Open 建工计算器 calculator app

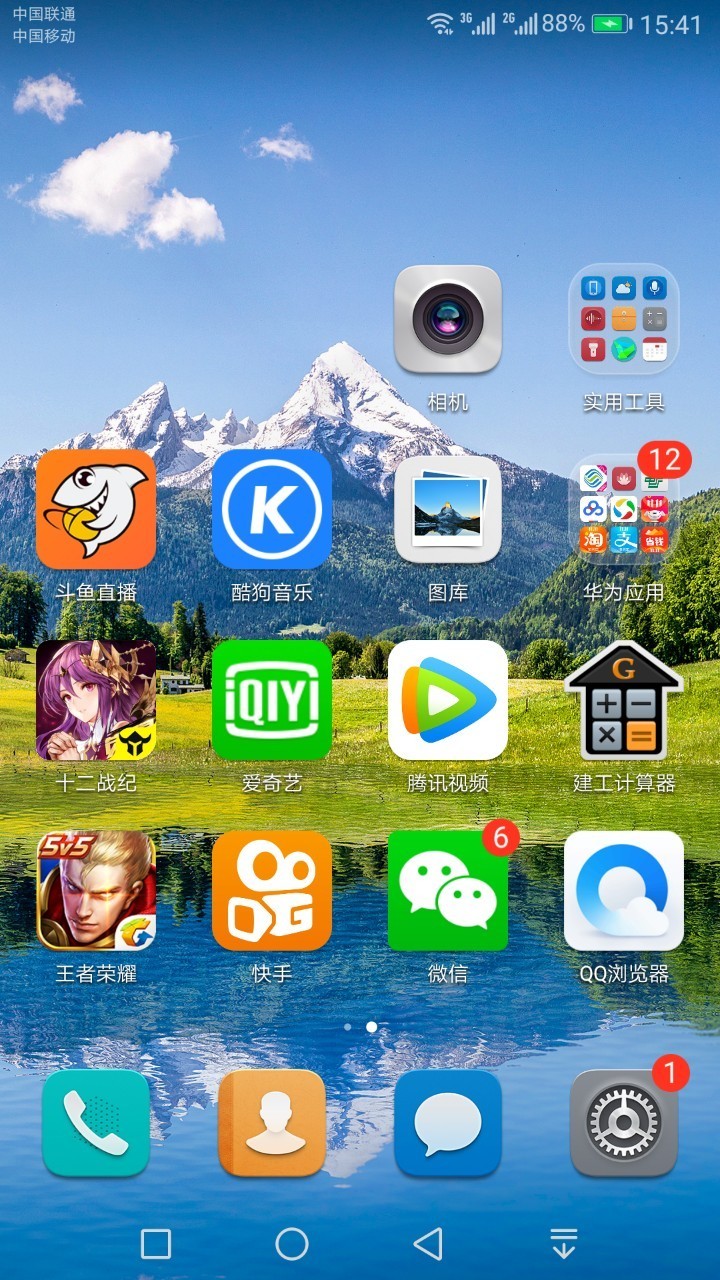[x=624, y=700]
